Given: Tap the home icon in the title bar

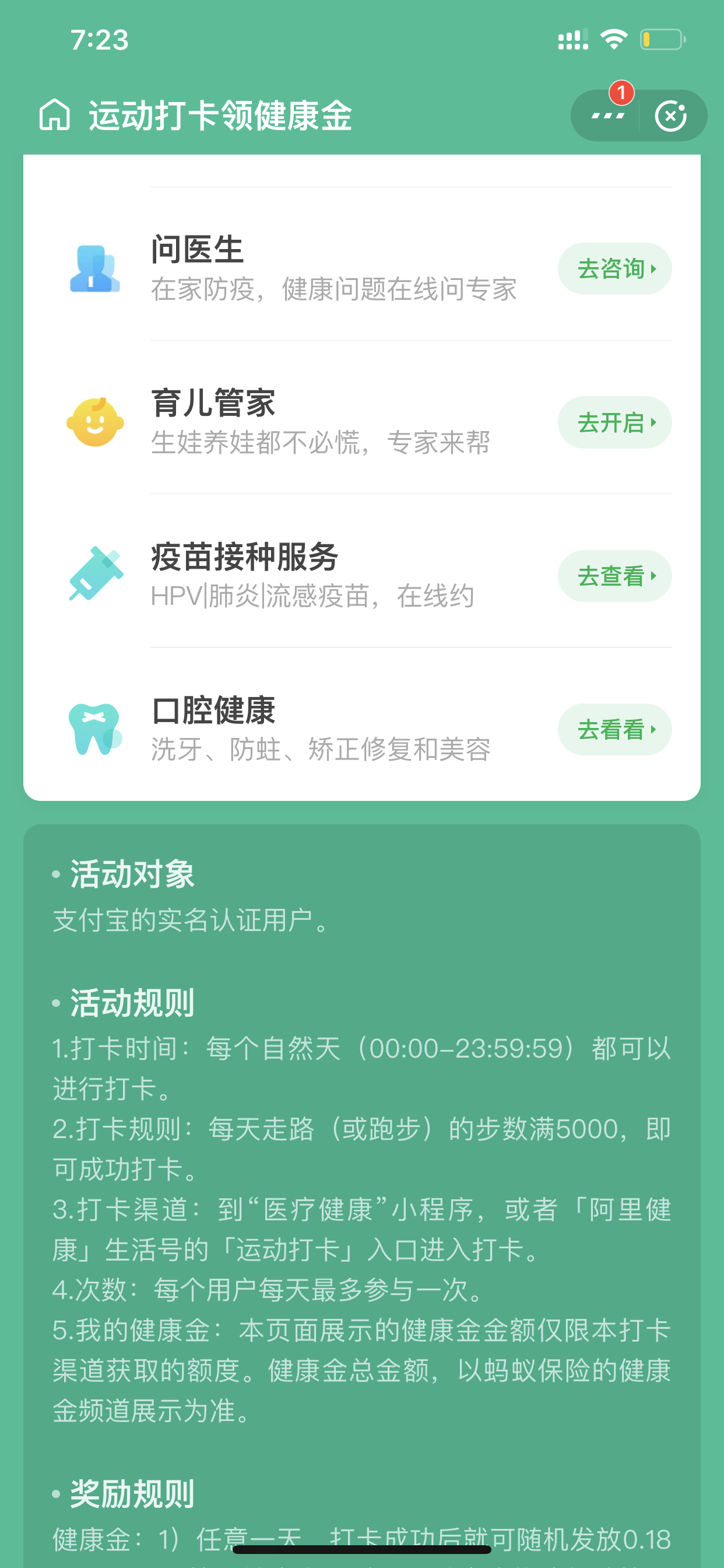Looking at the screenshot, I should [55, 114].
